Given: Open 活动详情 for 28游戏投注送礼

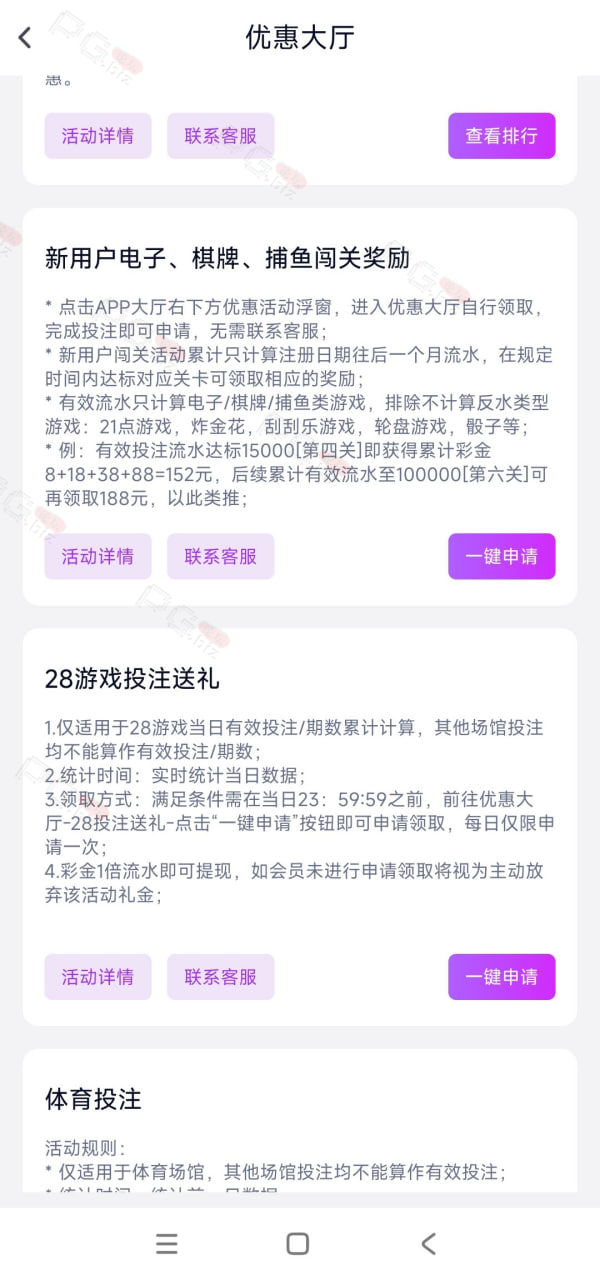Looking at the screenshot, I should [98, 977].
